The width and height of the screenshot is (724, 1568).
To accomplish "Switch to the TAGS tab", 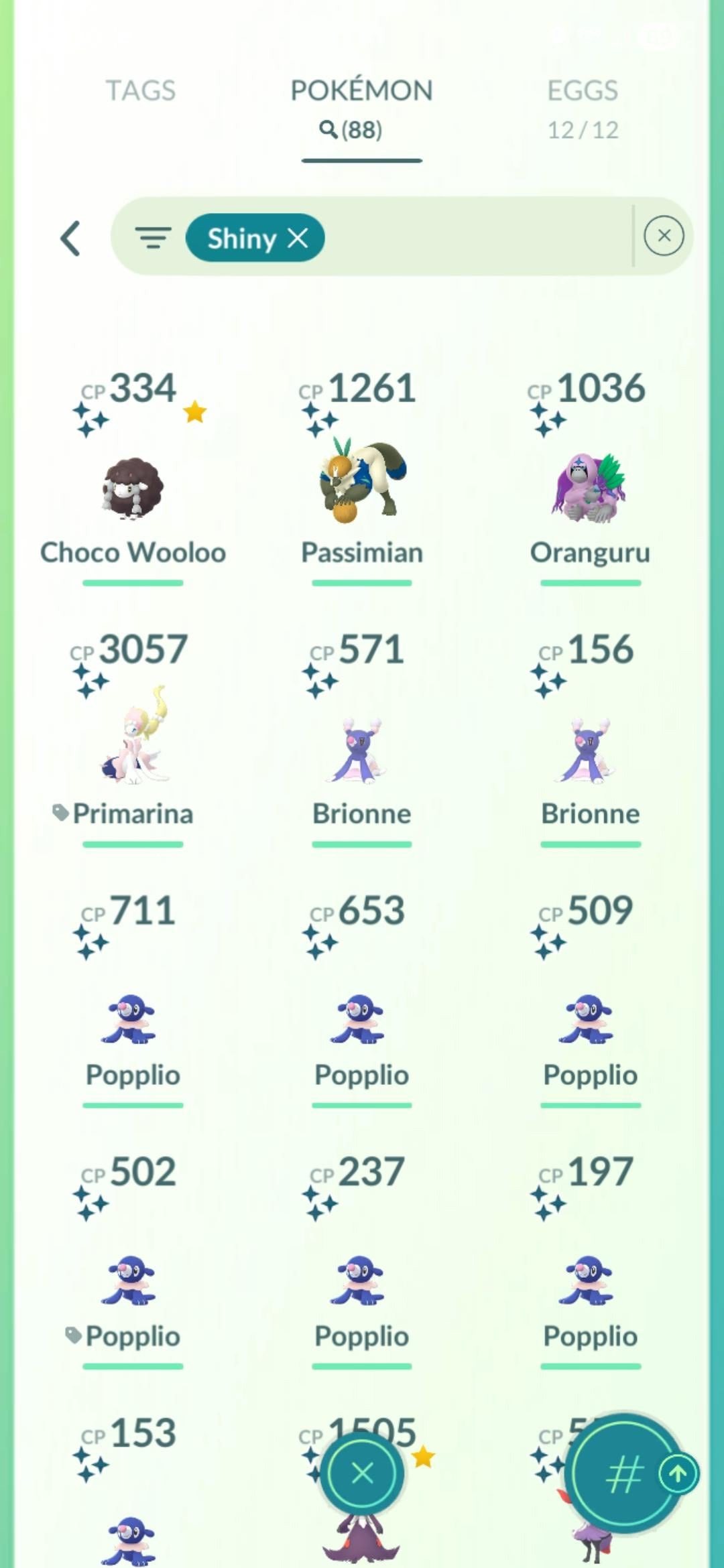I will click(141, 91).
